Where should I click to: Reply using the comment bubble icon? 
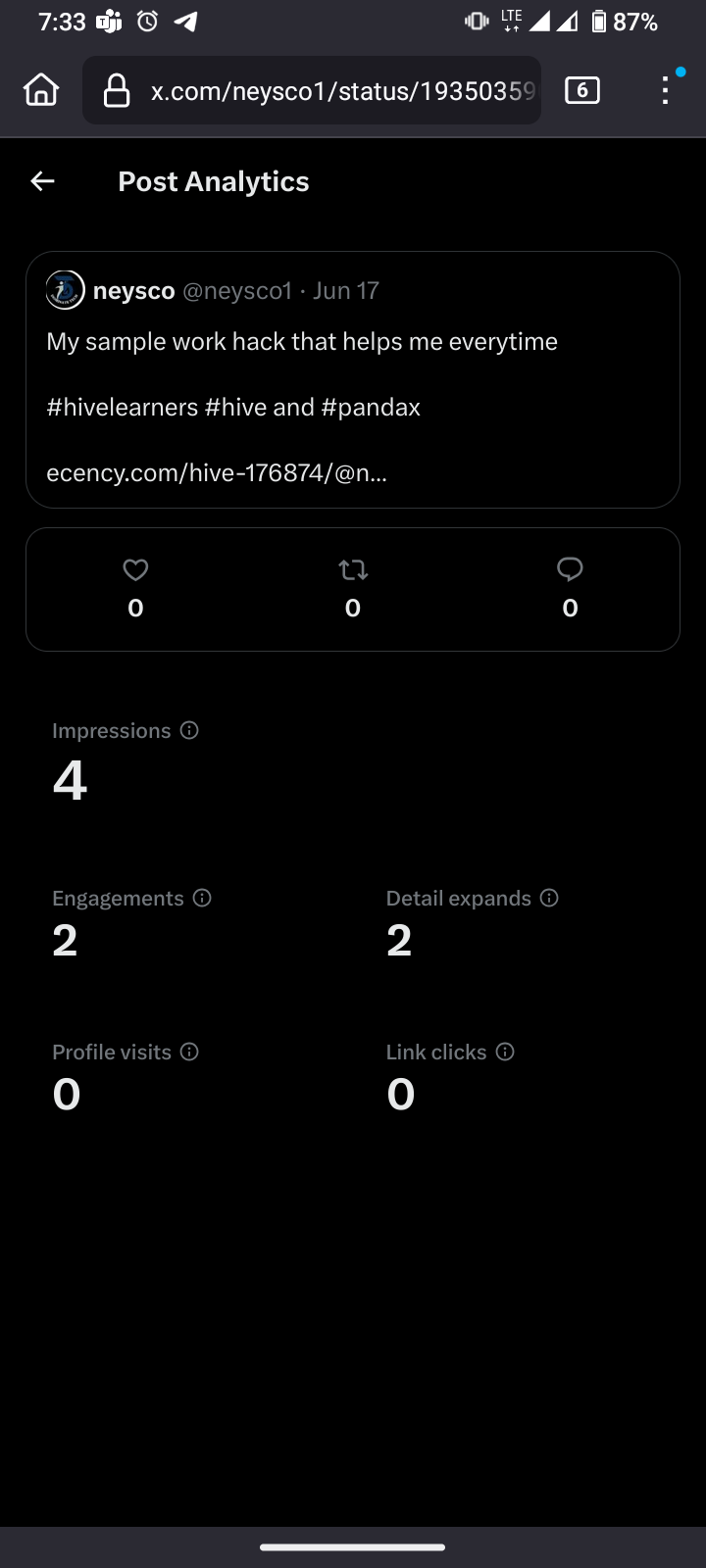[570, 569]
